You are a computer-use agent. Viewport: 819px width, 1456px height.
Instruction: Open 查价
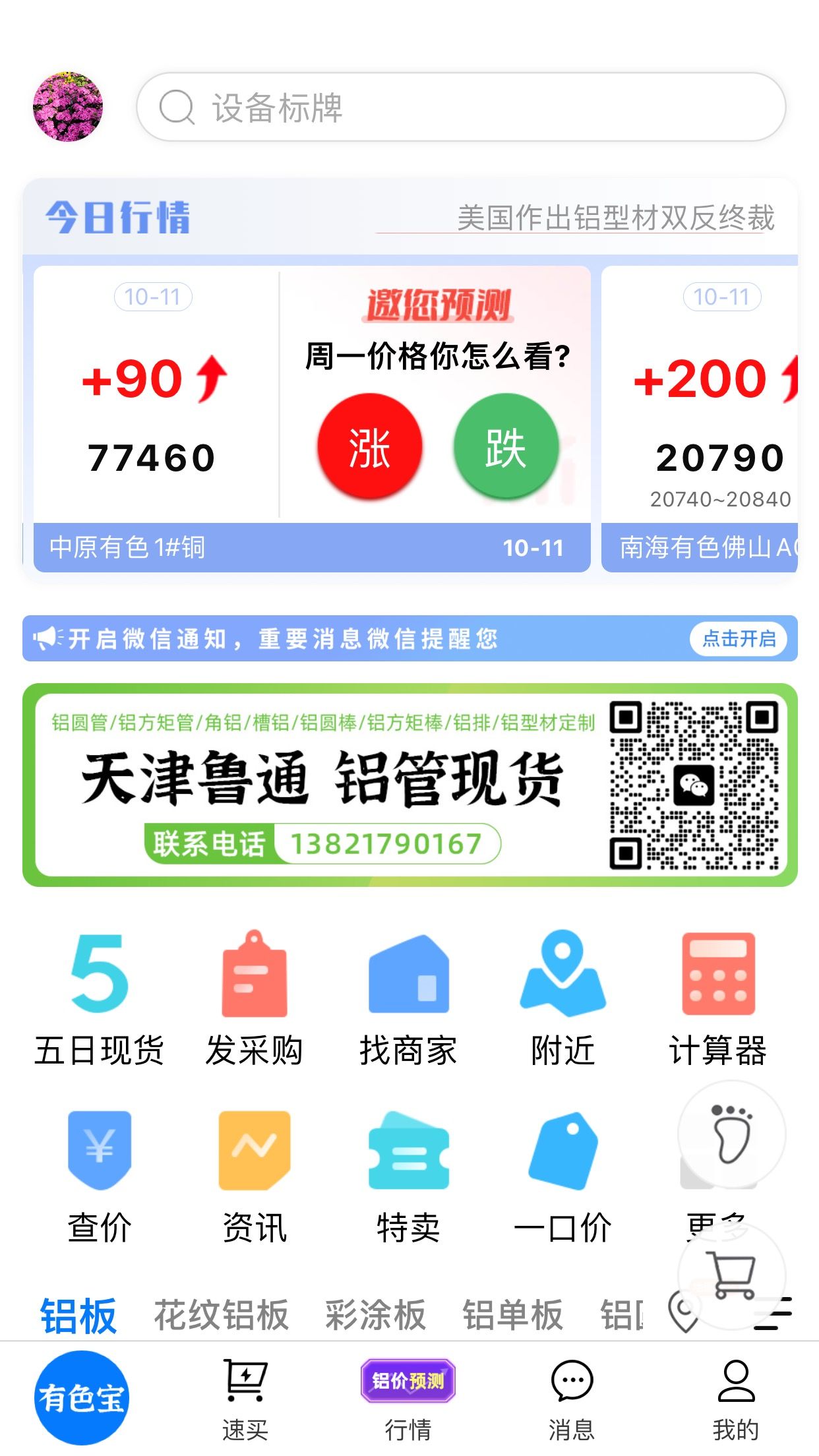[100, 1177]
